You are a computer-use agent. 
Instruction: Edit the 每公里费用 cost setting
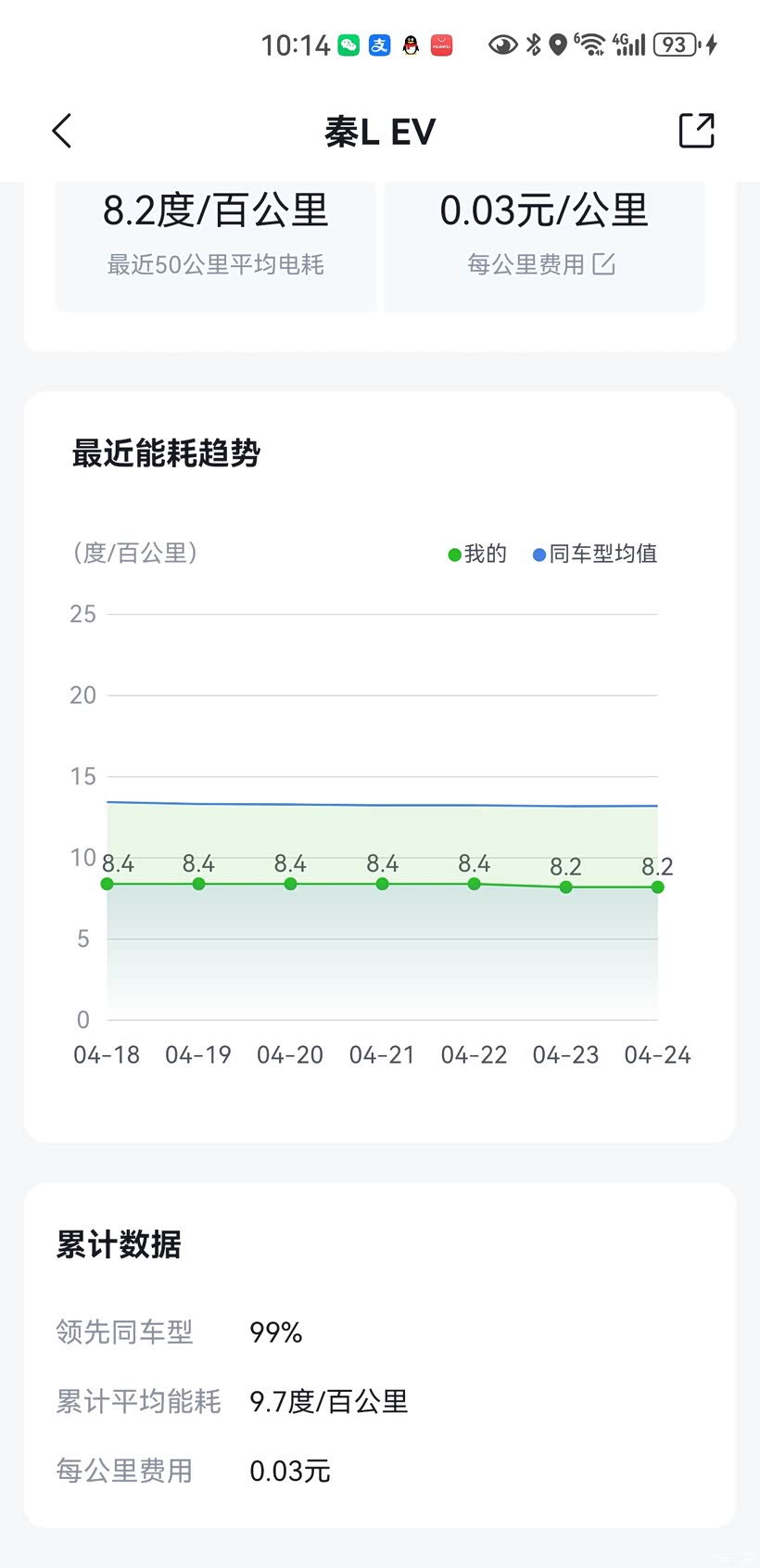click(604, 264)
